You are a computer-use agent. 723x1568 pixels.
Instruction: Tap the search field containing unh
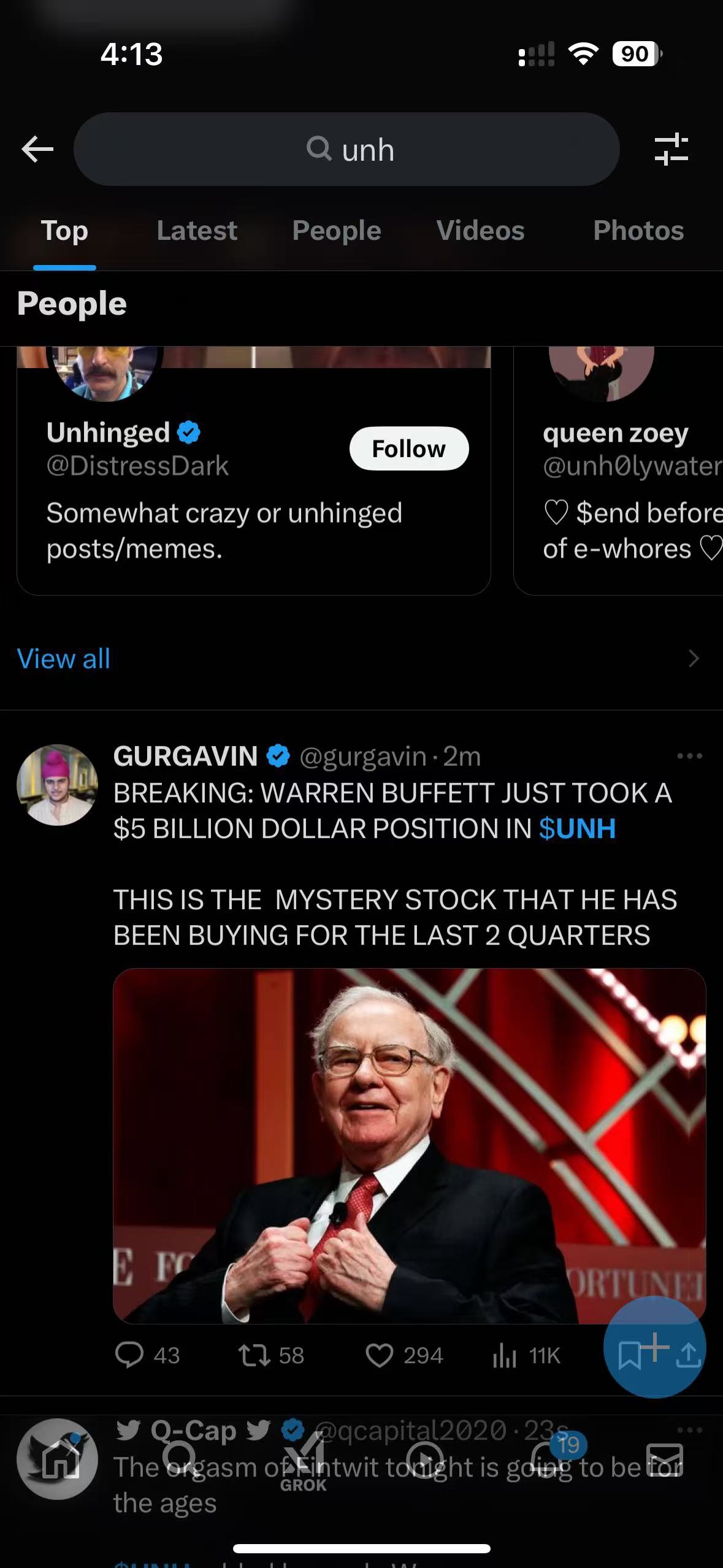pos(346,149)
